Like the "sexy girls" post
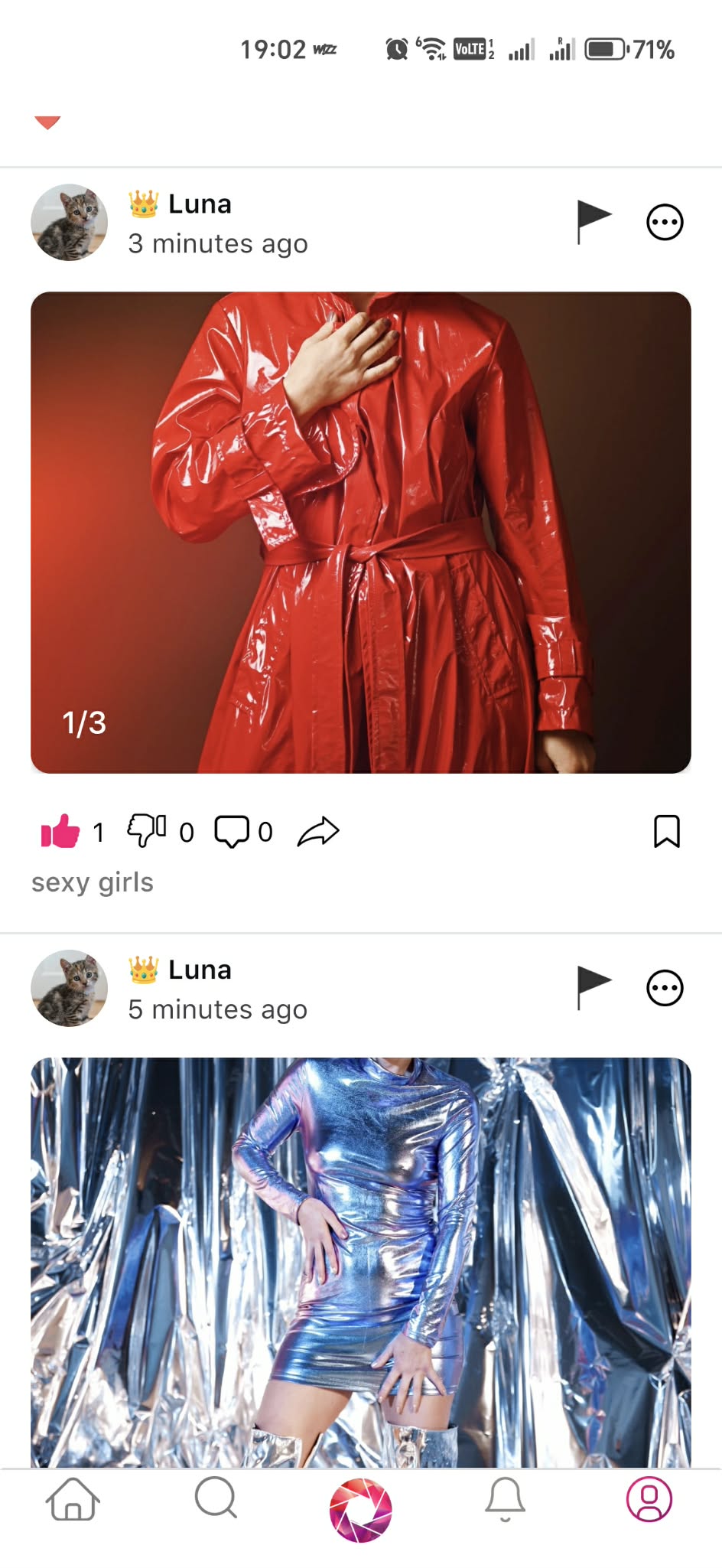Image resolution: width=722 pixels, height=1568 pixels. [60, 831]
